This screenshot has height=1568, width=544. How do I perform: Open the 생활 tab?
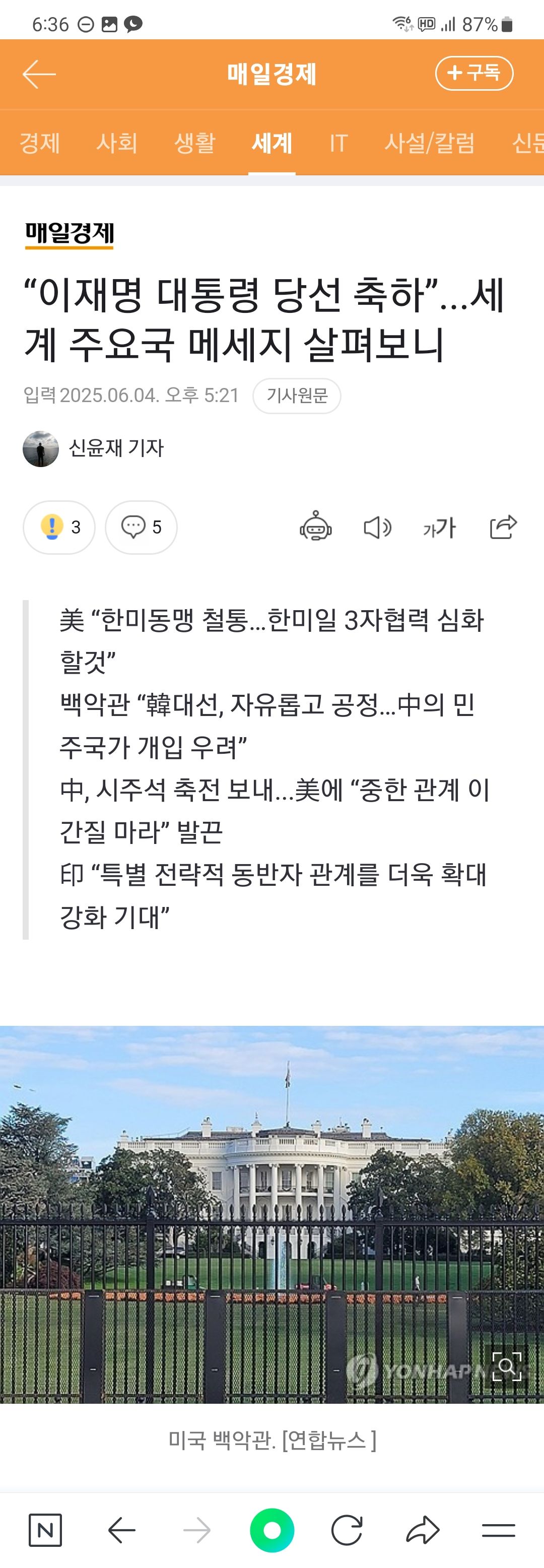click(195, 144)
